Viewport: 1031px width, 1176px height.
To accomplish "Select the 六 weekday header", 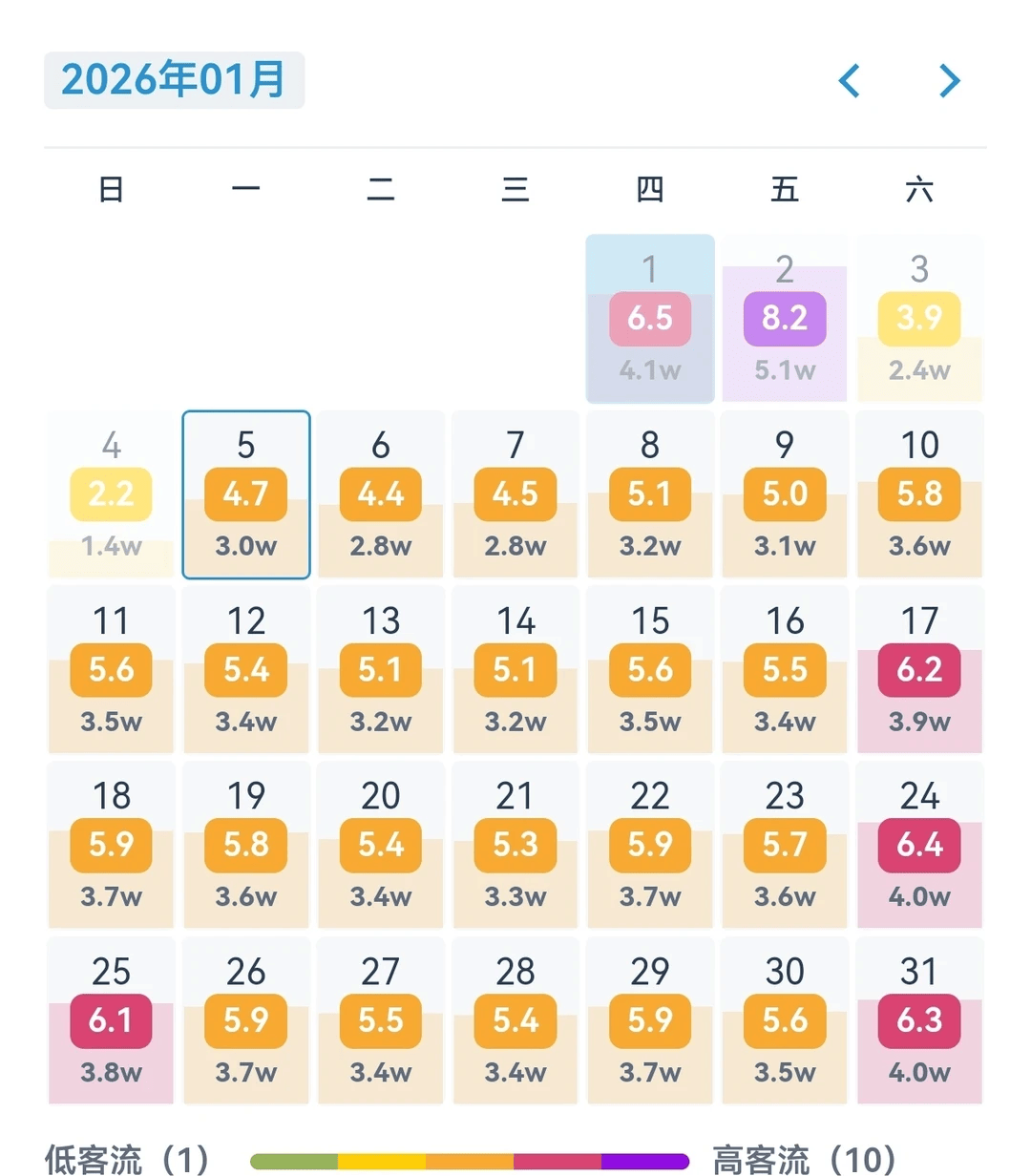I will click(919, 189).
